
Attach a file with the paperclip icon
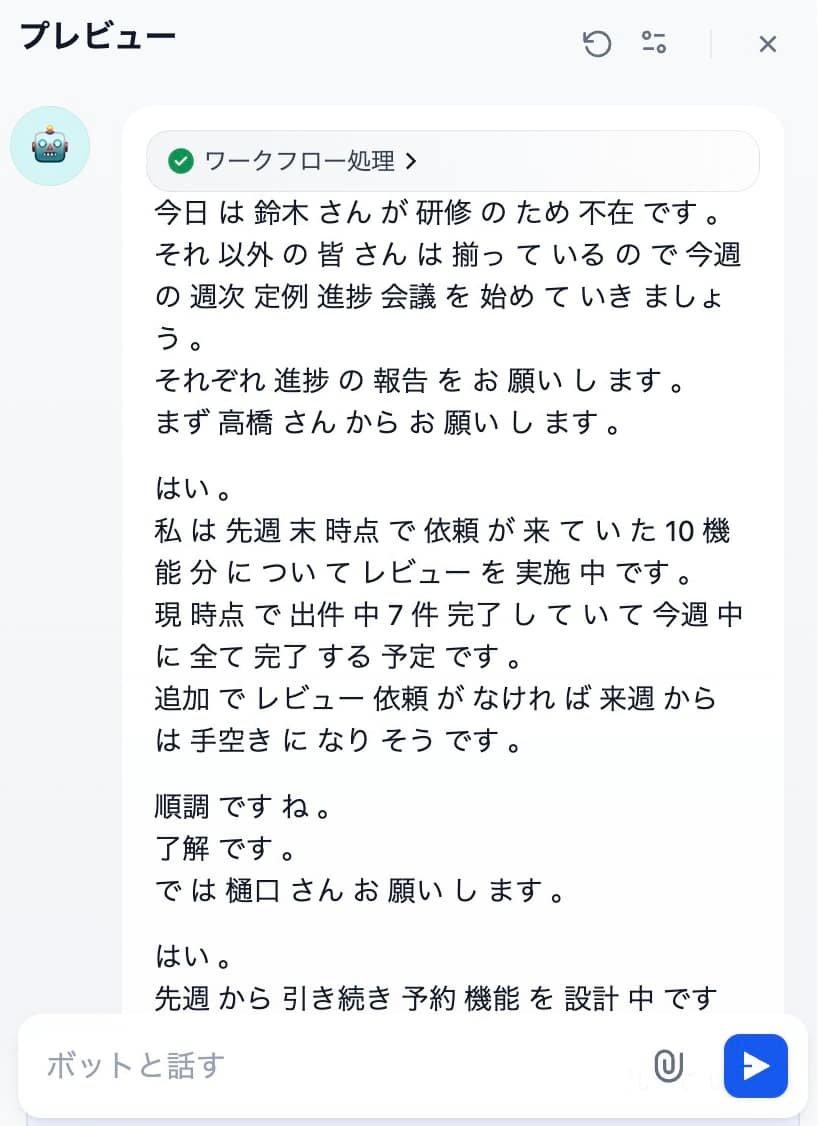click(668, 1066)
